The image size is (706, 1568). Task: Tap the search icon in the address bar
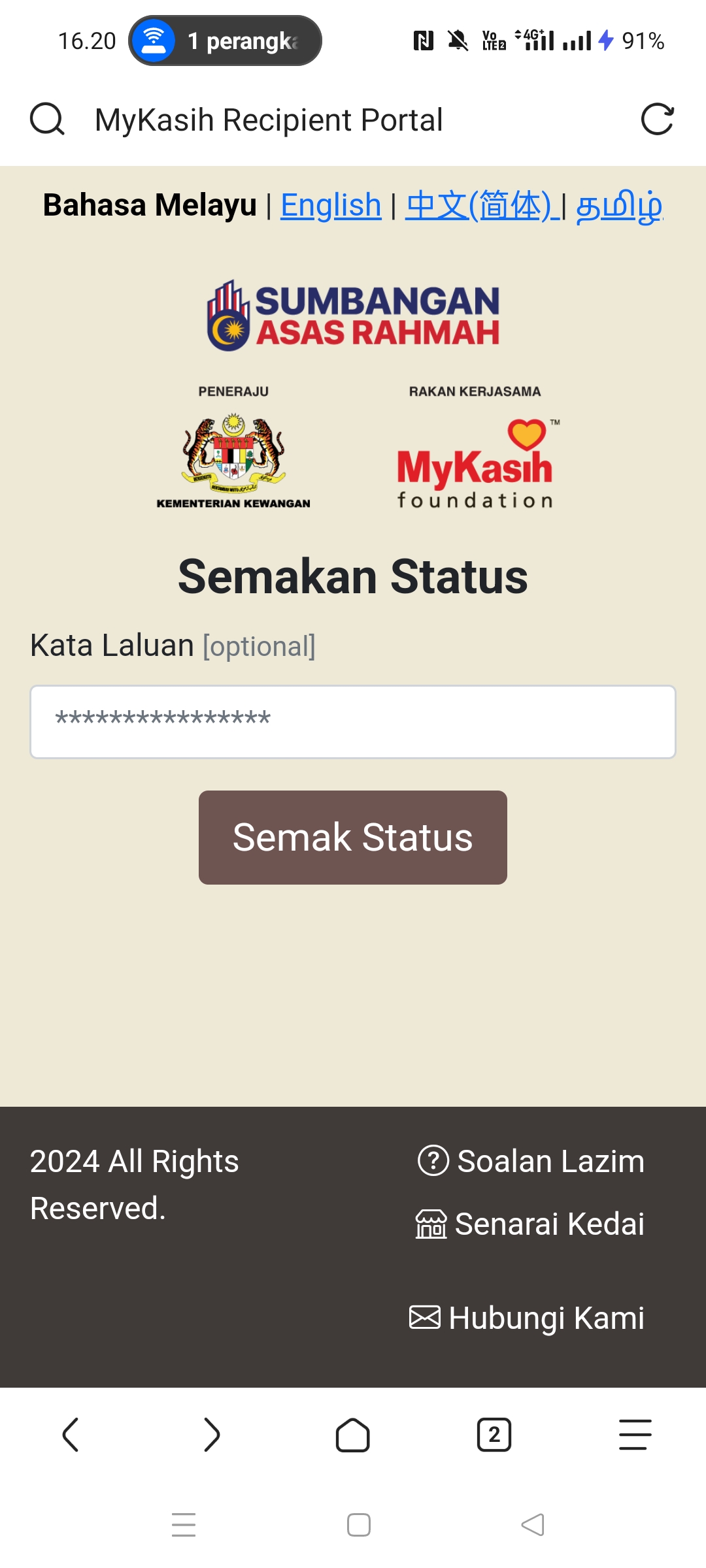47,120
